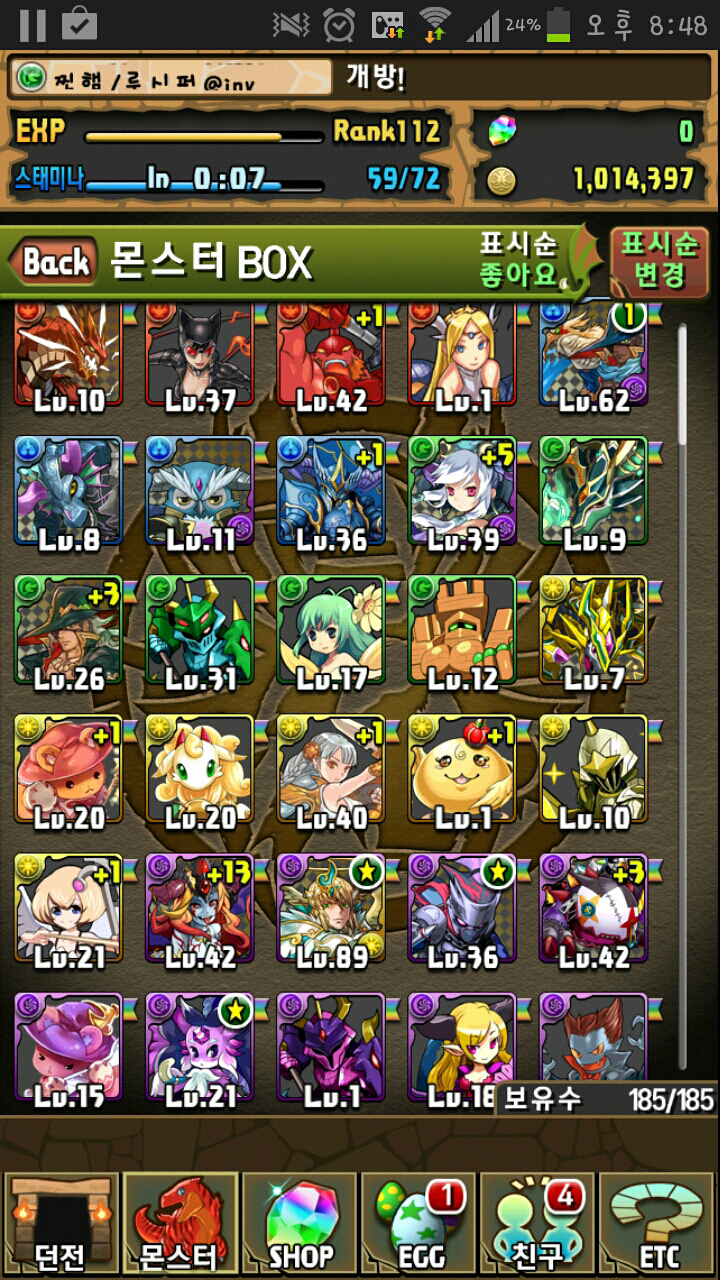Select the Lv.62 monster card
Image resolution: width=720 pixels, height=1280 pixels.
[593, 355]
